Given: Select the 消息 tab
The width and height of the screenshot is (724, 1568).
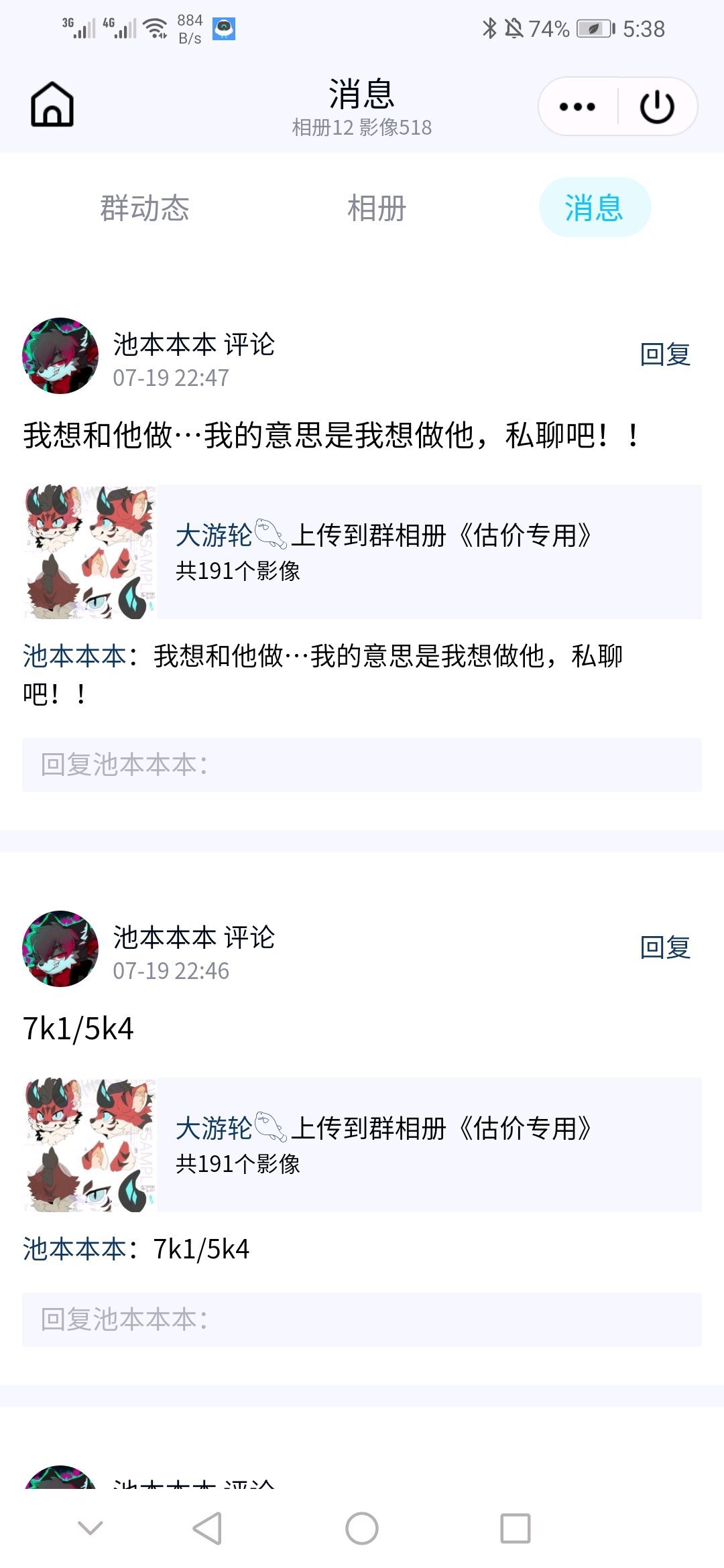Looking at the screenshot, I should (594, 208).
